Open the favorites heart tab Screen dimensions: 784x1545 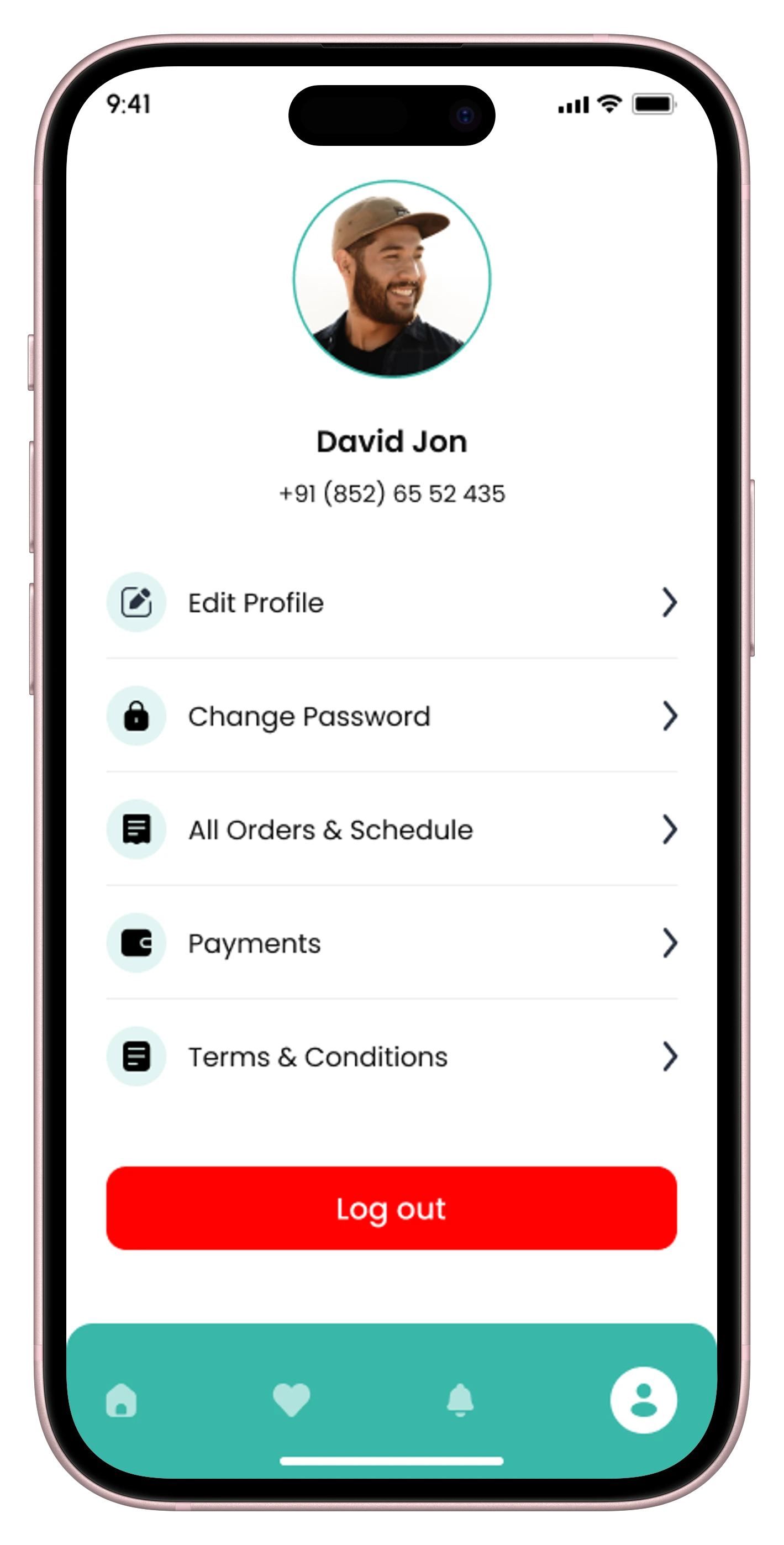pyautogui.click(x=292, y=1400)
